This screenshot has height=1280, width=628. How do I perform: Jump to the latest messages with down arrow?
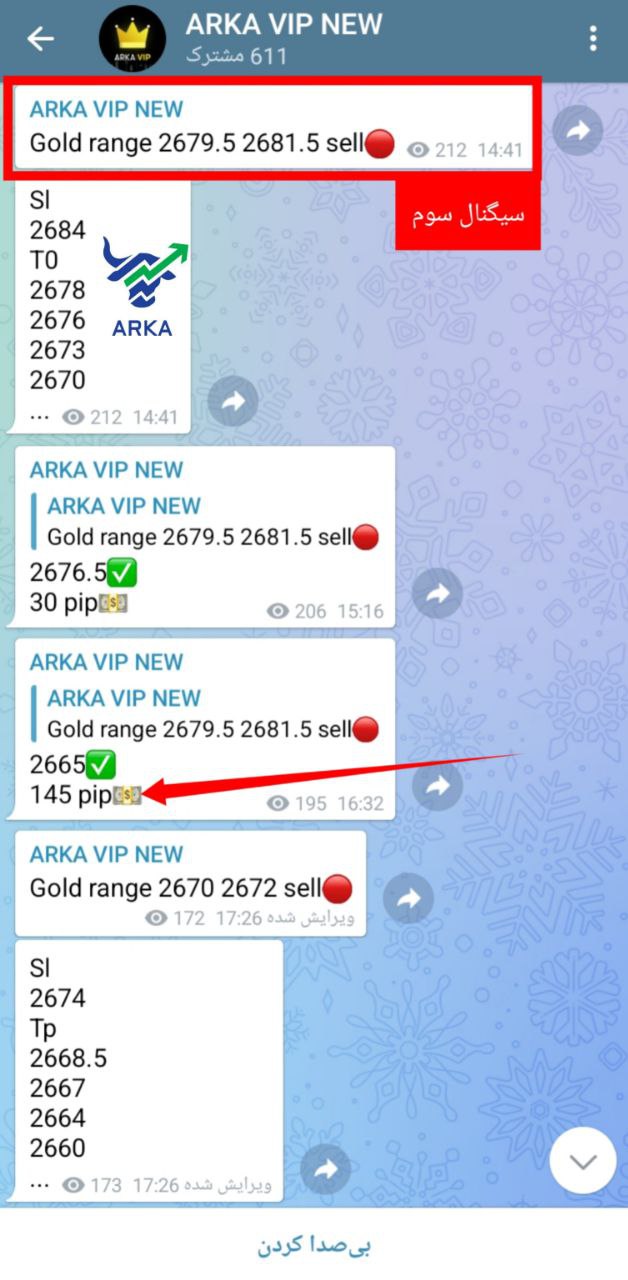(x=582, y=1160)
